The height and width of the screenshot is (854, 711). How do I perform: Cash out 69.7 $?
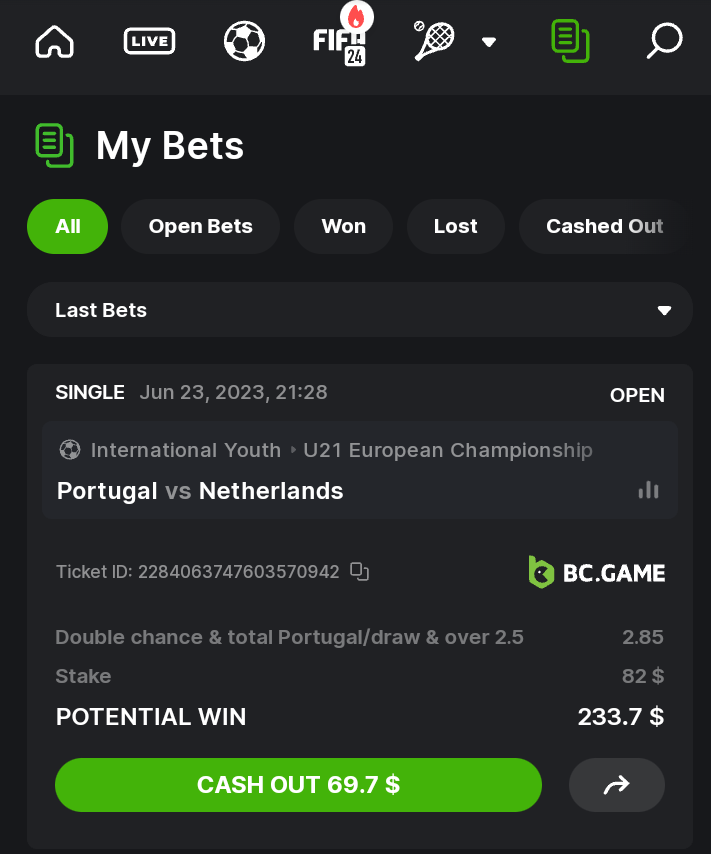pos(298,785)
